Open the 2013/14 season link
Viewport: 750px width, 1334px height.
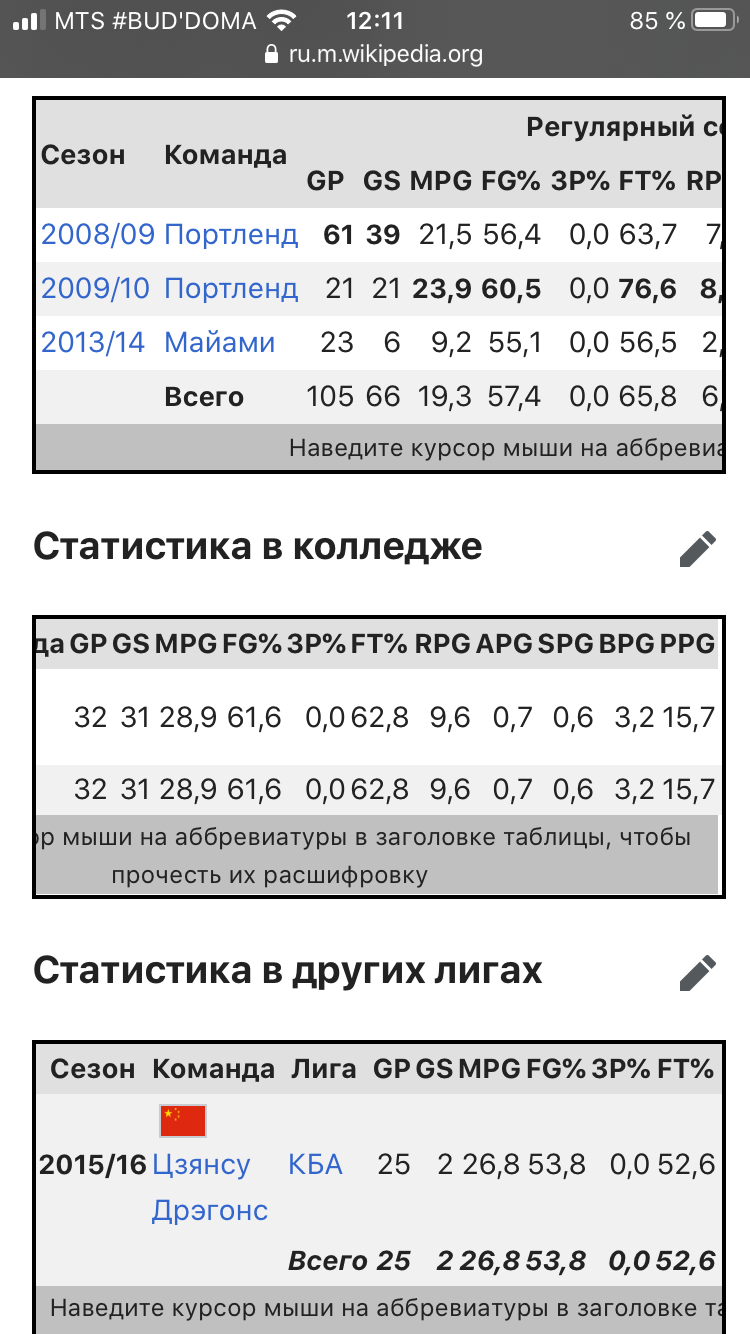[93, 343]
